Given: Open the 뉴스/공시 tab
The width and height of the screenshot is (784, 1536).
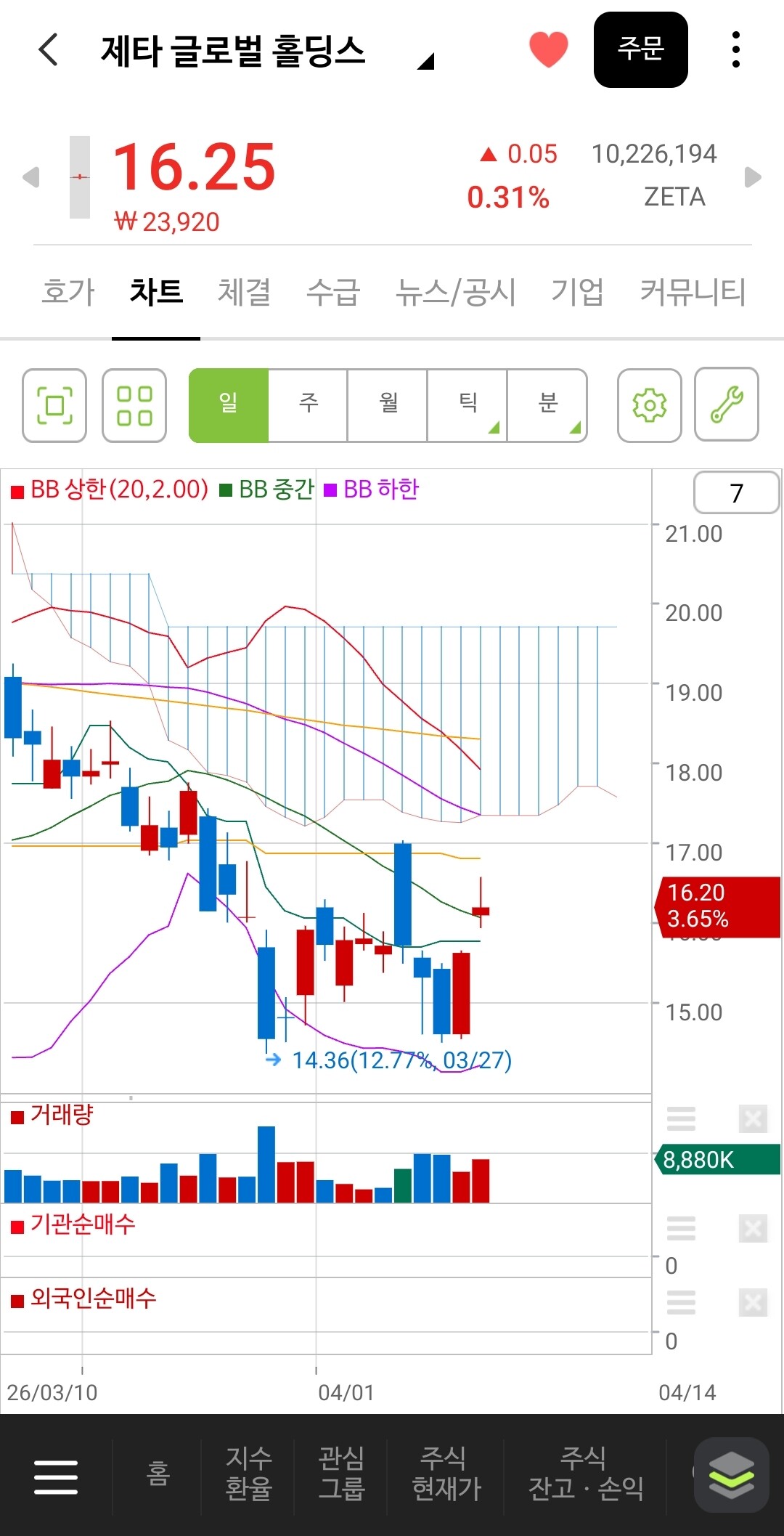Looking at the screenshot, I should (x=455, y=292).
